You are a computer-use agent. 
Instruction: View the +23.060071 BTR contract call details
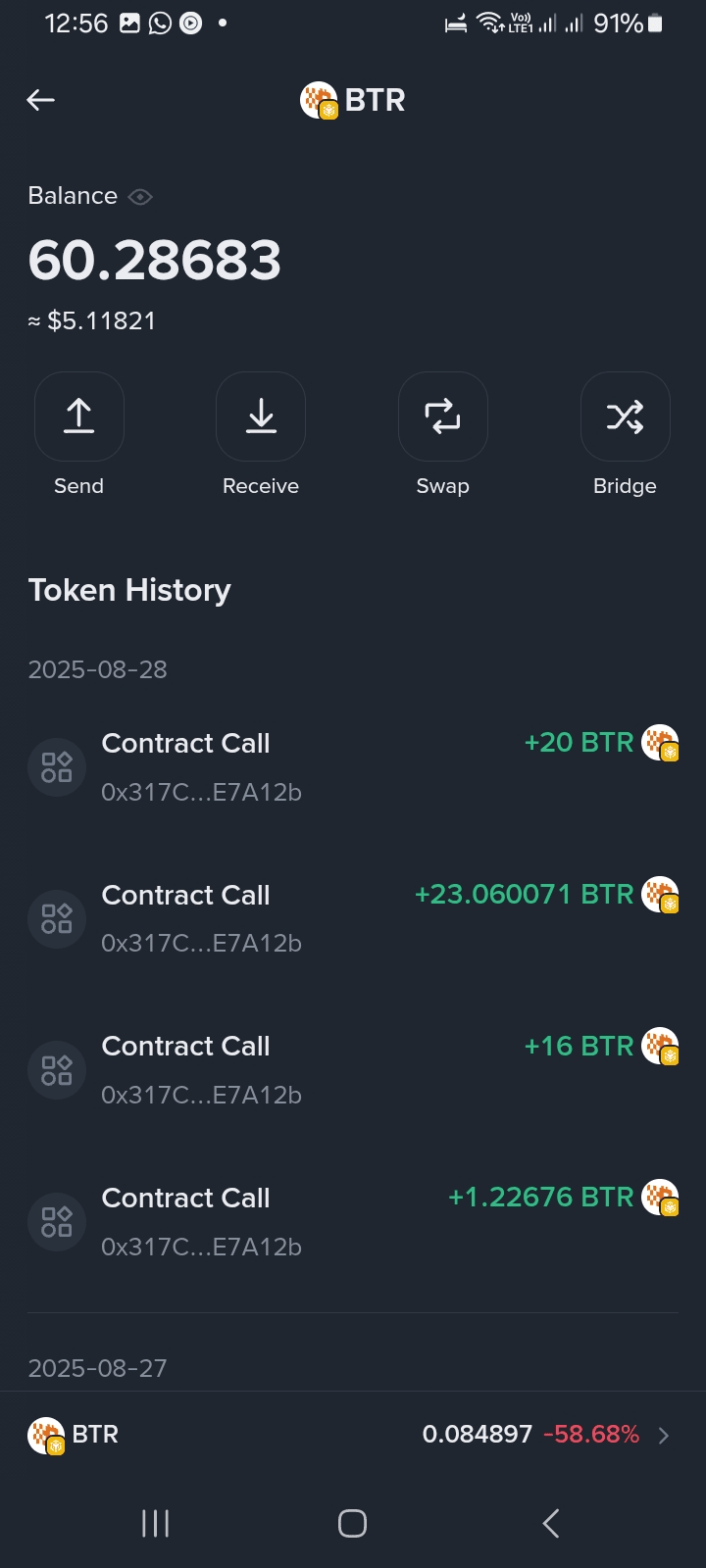tap(353, 918)
